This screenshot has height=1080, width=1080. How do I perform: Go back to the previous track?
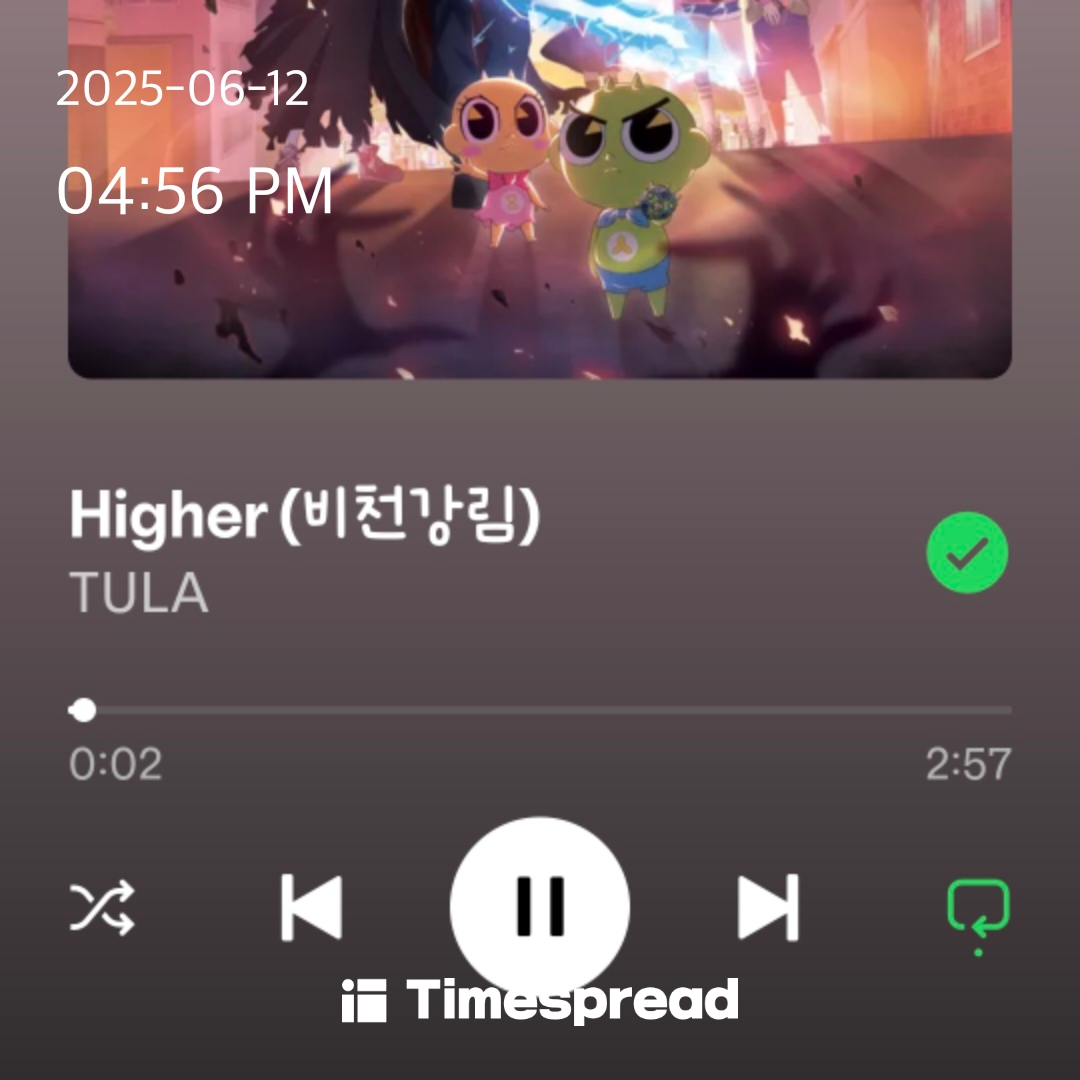pos(311,907)
